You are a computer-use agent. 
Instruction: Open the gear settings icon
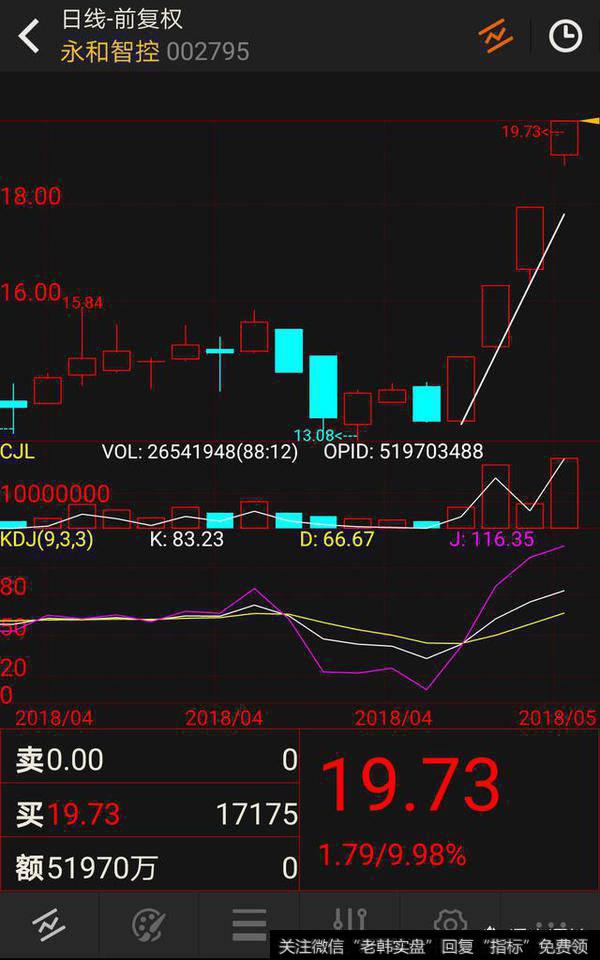(x=450, y=922)
